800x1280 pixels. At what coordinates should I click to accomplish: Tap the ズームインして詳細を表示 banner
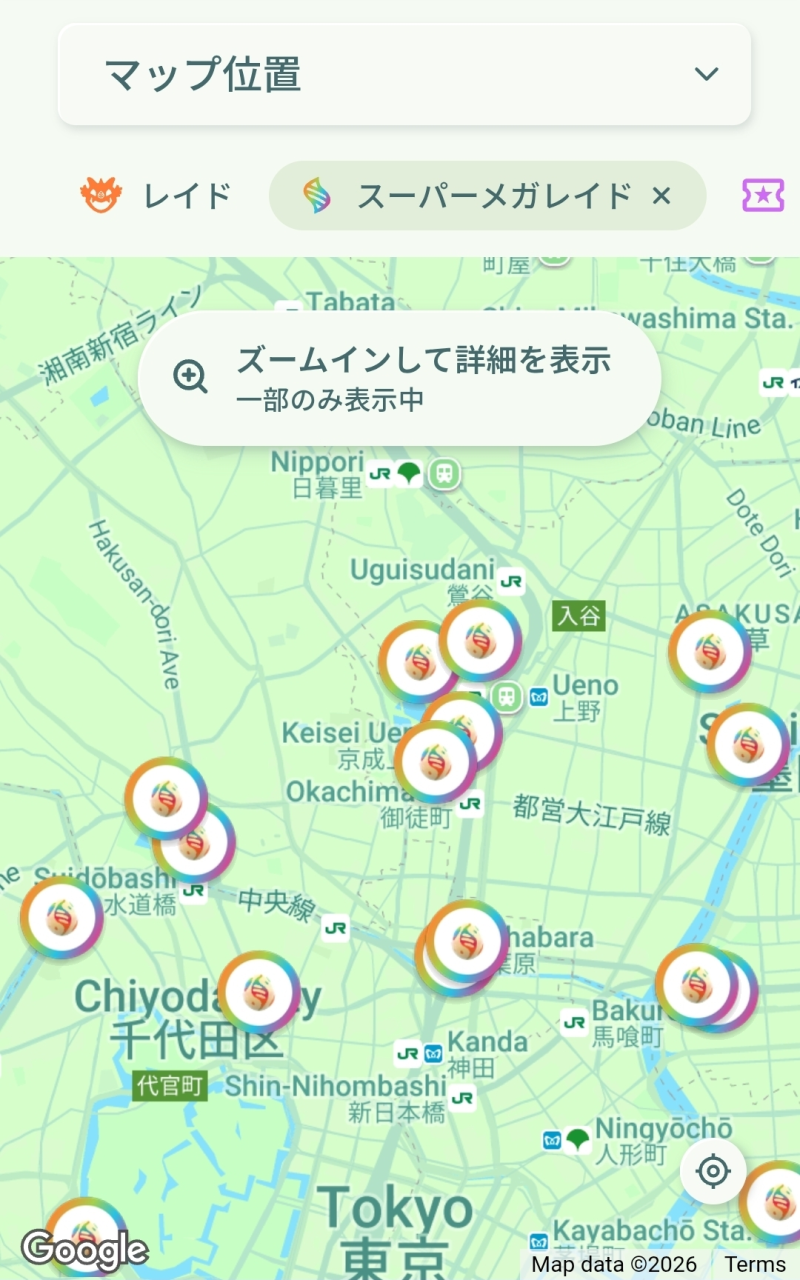[x=399, y=377]
